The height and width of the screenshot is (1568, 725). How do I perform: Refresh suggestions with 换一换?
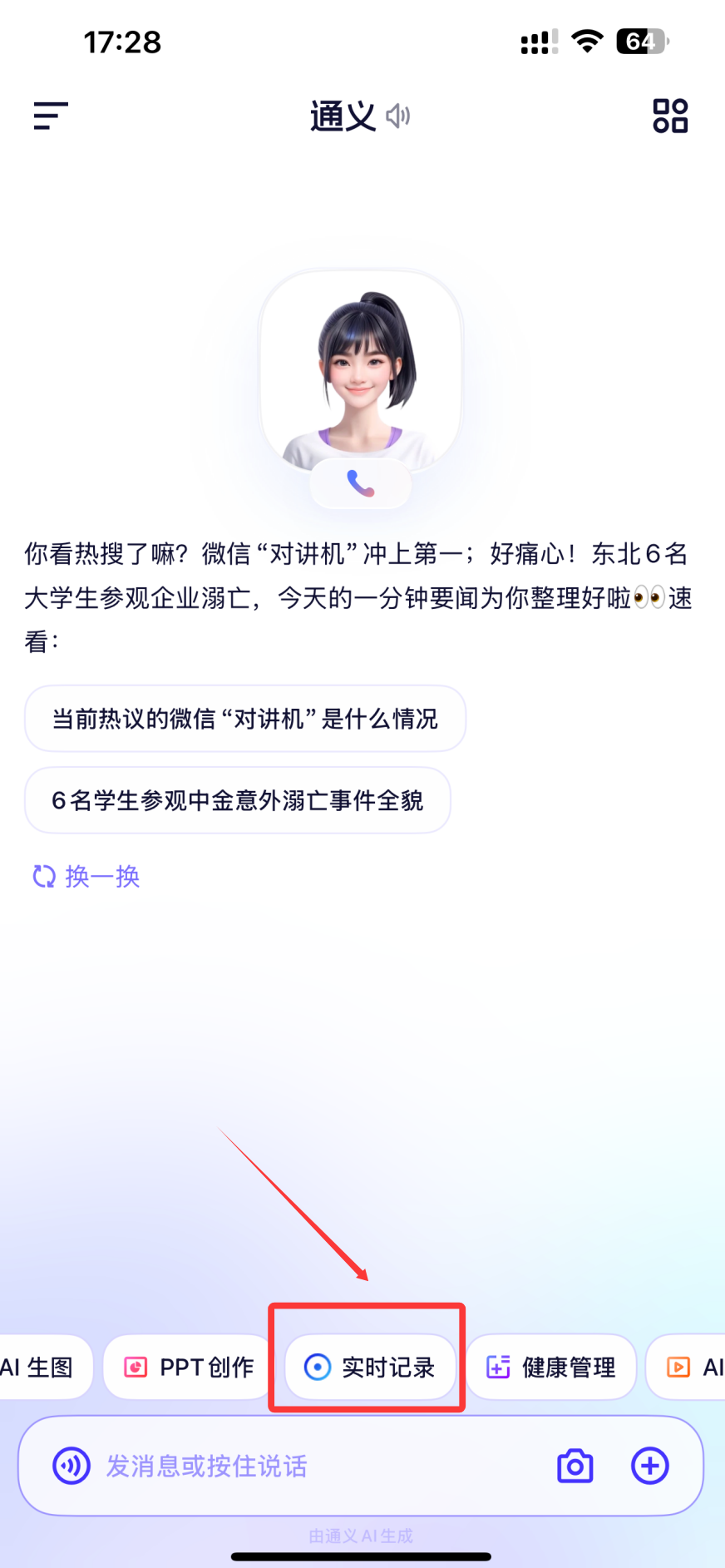coord(86,876)
